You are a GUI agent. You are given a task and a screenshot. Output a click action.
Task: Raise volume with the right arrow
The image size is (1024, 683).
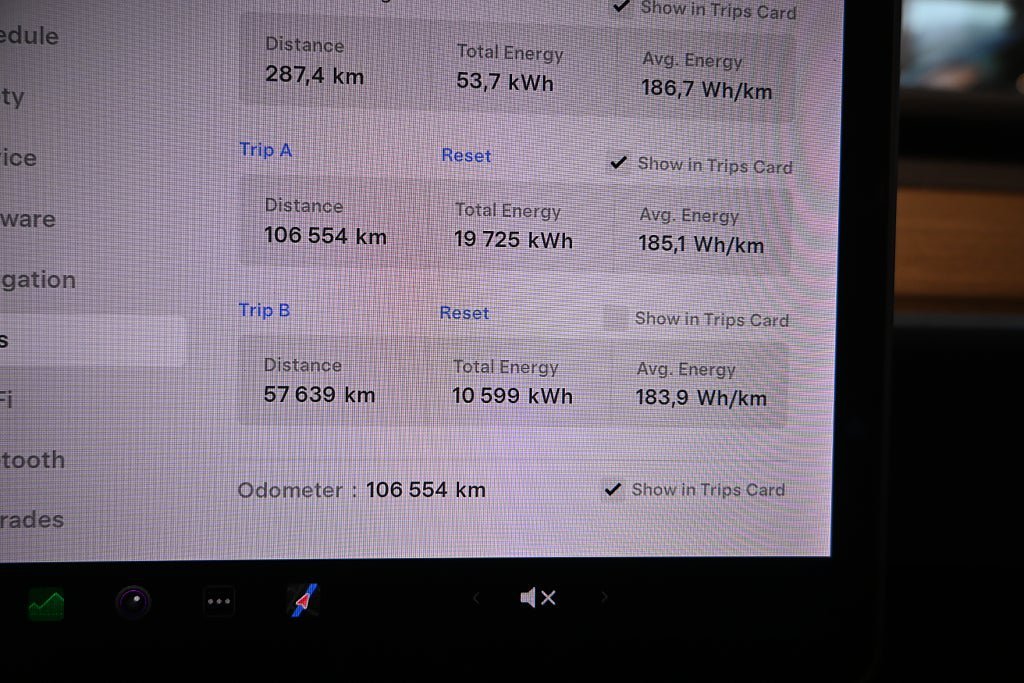[604, 598]
